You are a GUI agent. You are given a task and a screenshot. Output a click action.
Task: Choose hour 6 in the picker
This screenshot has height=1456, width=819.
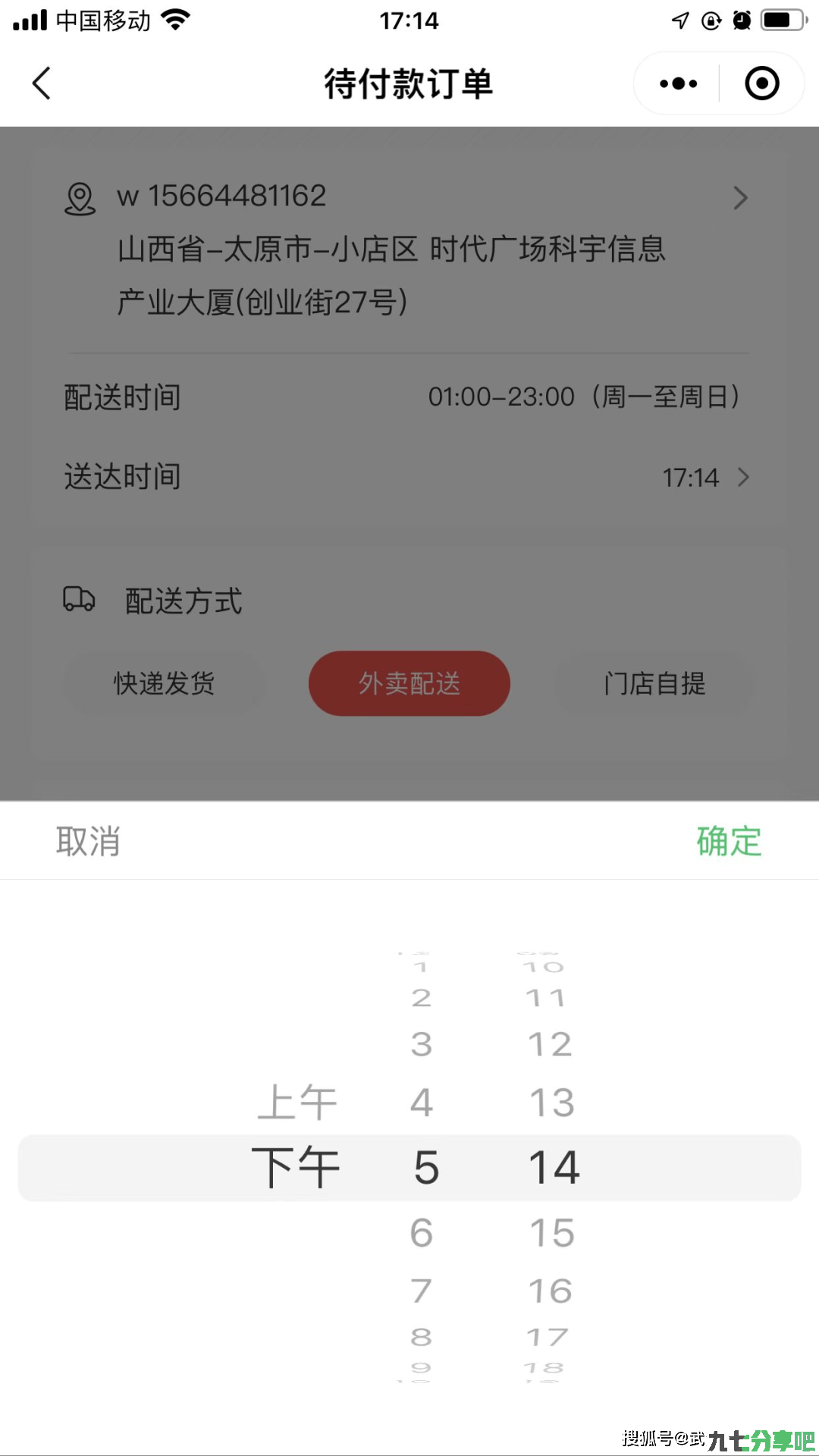click(422, 1233)
